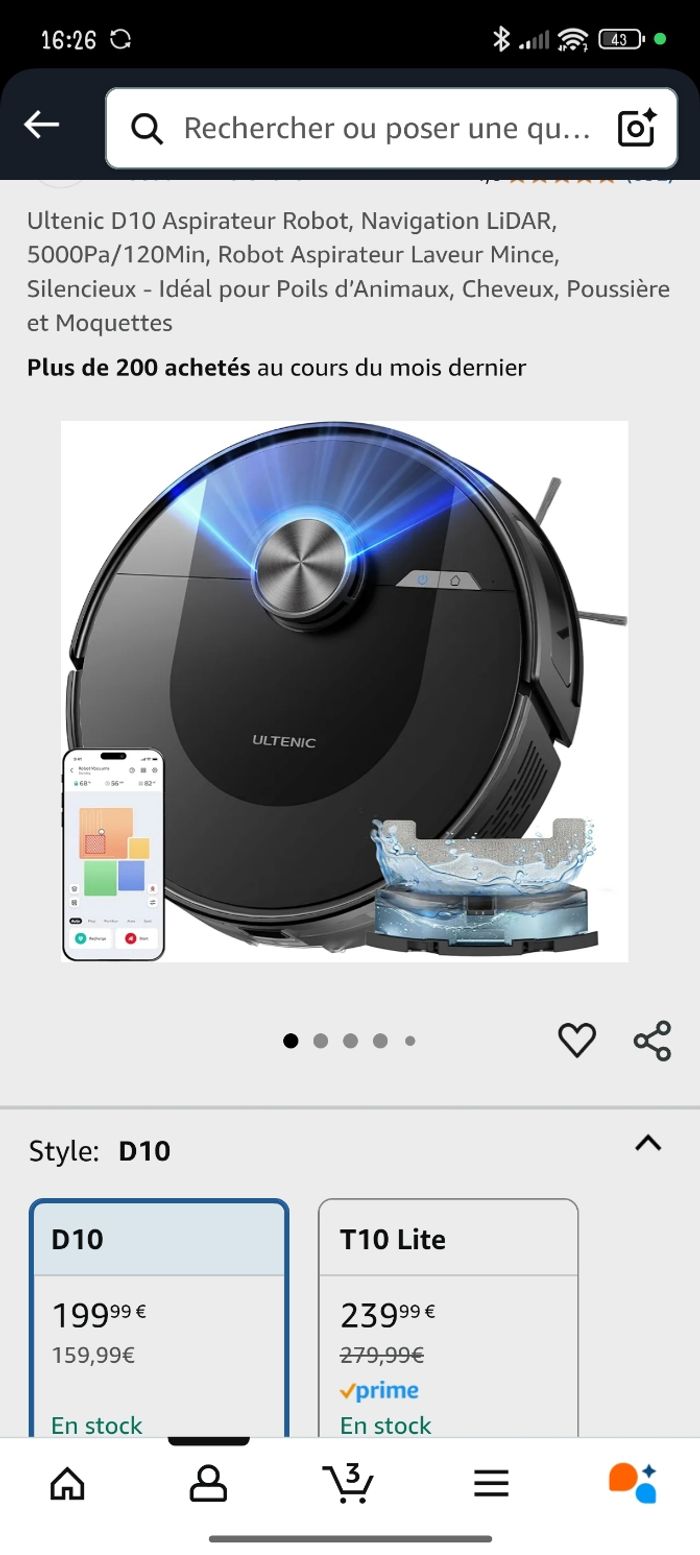Share this product
The image size is (700, 1555).
[x=652, y=1041]
